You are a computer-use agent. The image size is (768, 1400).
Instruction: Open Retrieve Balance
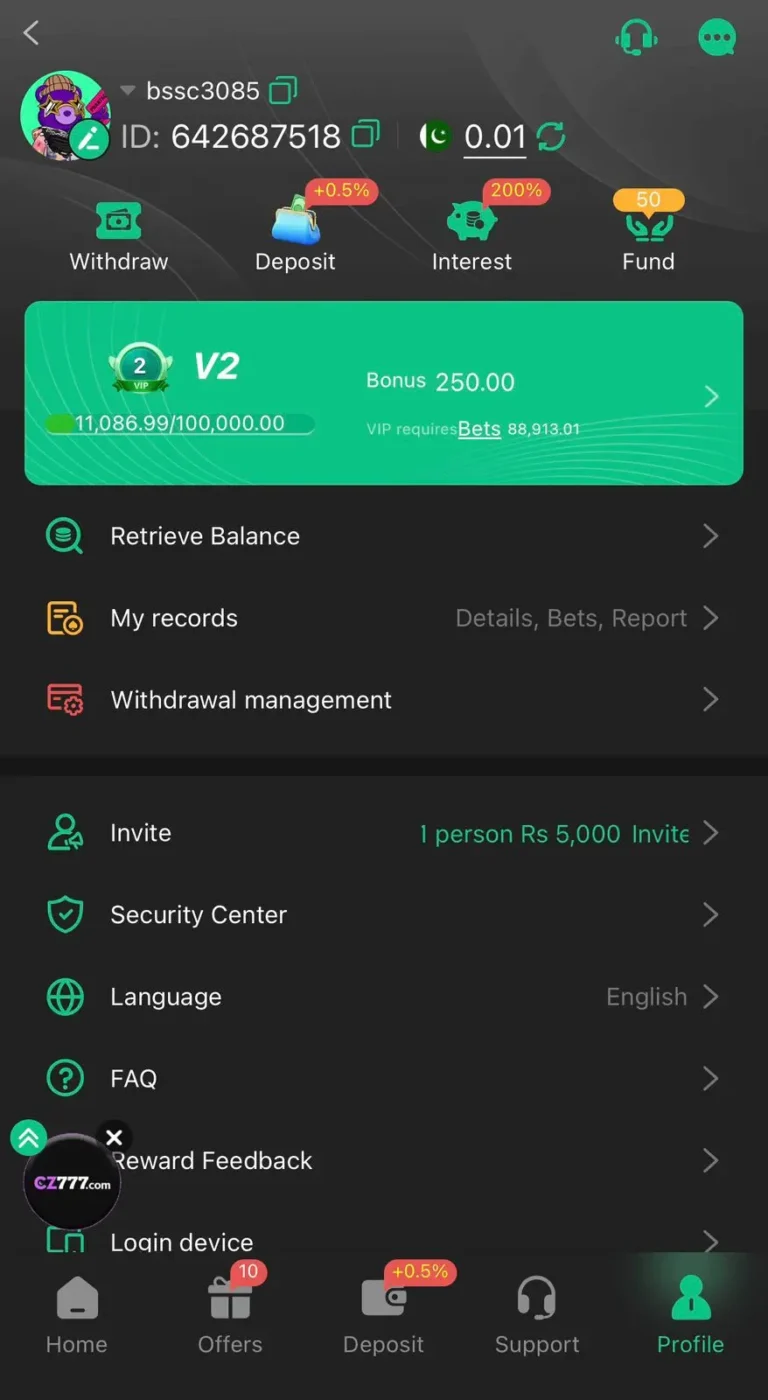pos(384,536)
